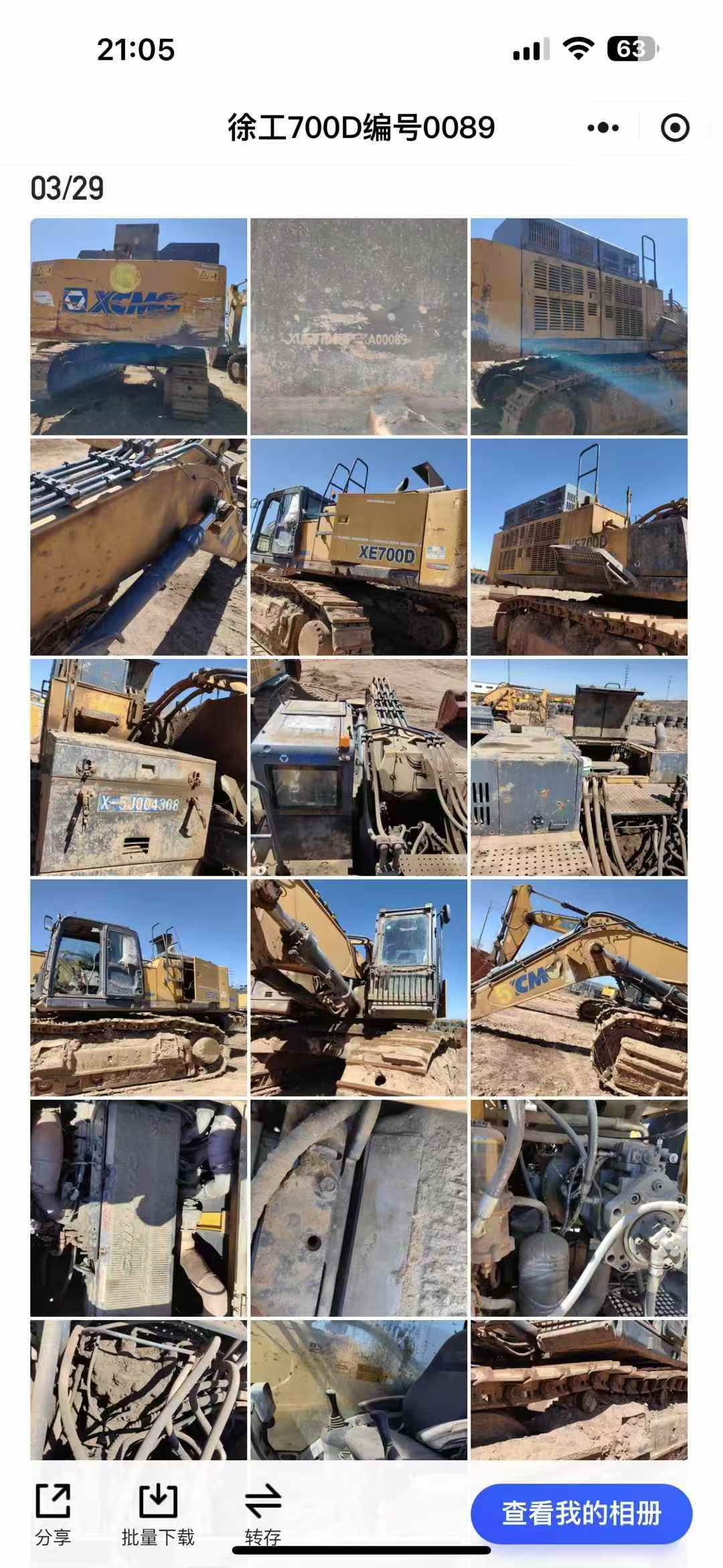
Task: Open the XE700D side-view excavator photo
Action: click(x=359, y=547)
